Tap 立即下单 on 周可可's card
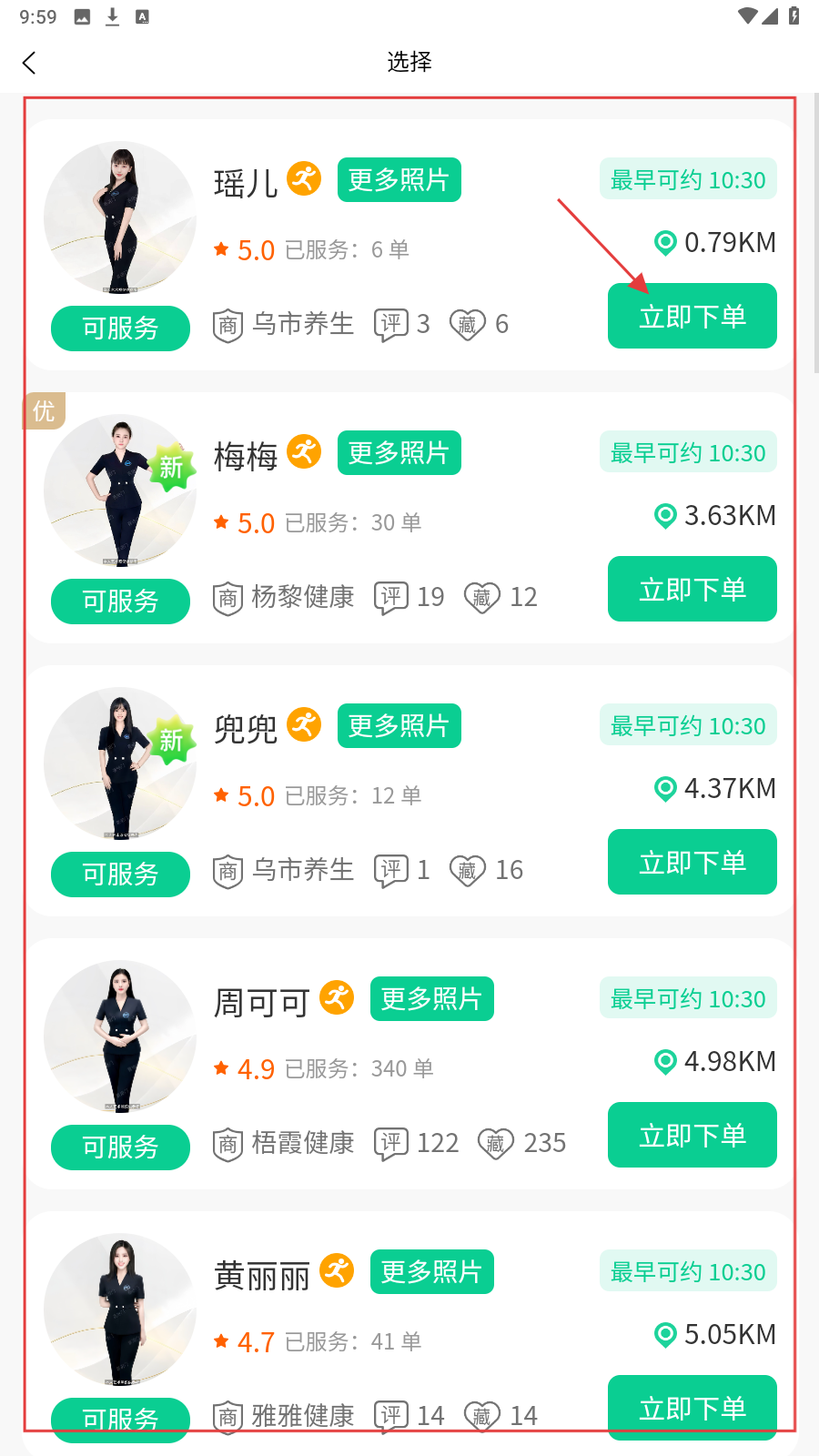Image resolution: width=819 pixels, height=1456 pixels. click(x=692, y=1135)
